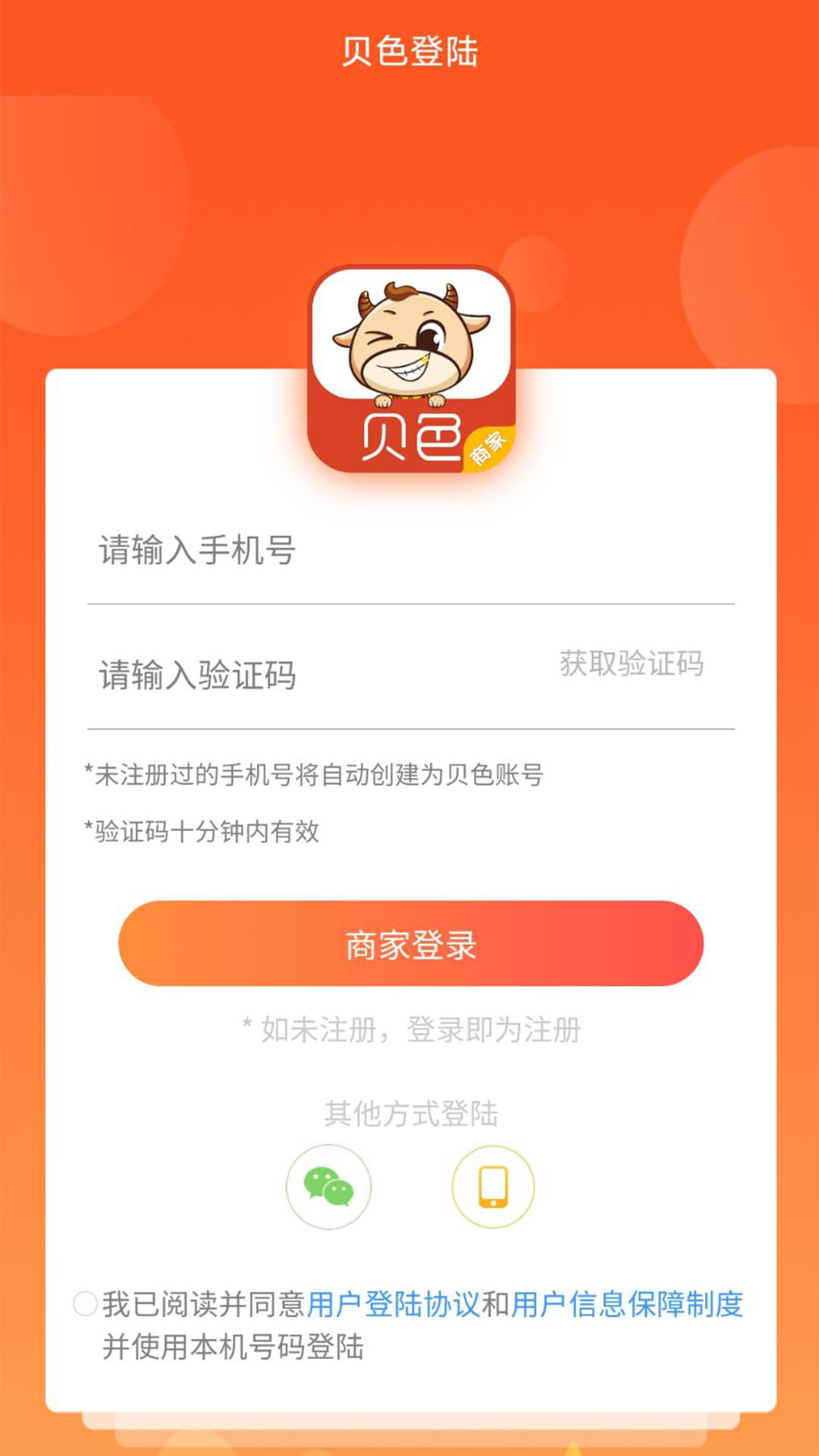Open the 用户登陆协议 link
The width and height of the screenshot is (819, 1456).
[393, 1304]
